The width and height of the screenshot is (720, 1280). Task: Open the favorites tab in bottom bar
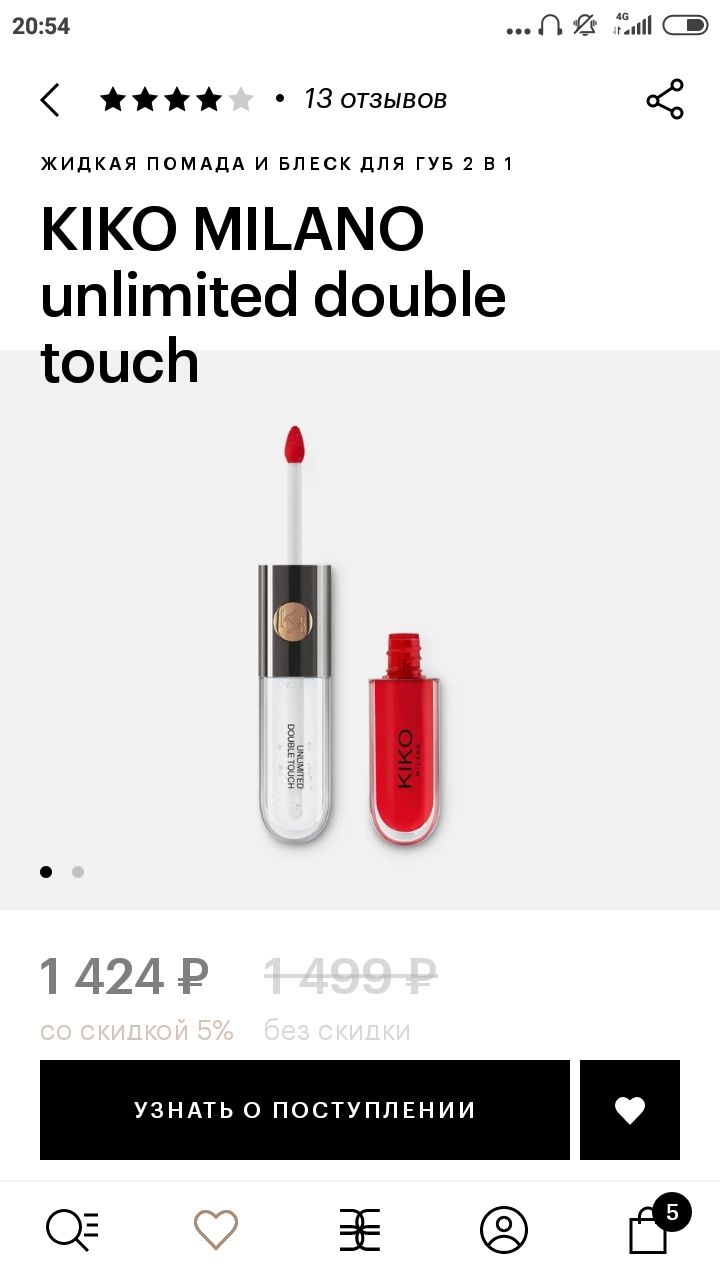pyautogui.click(x=216, y=1230)
